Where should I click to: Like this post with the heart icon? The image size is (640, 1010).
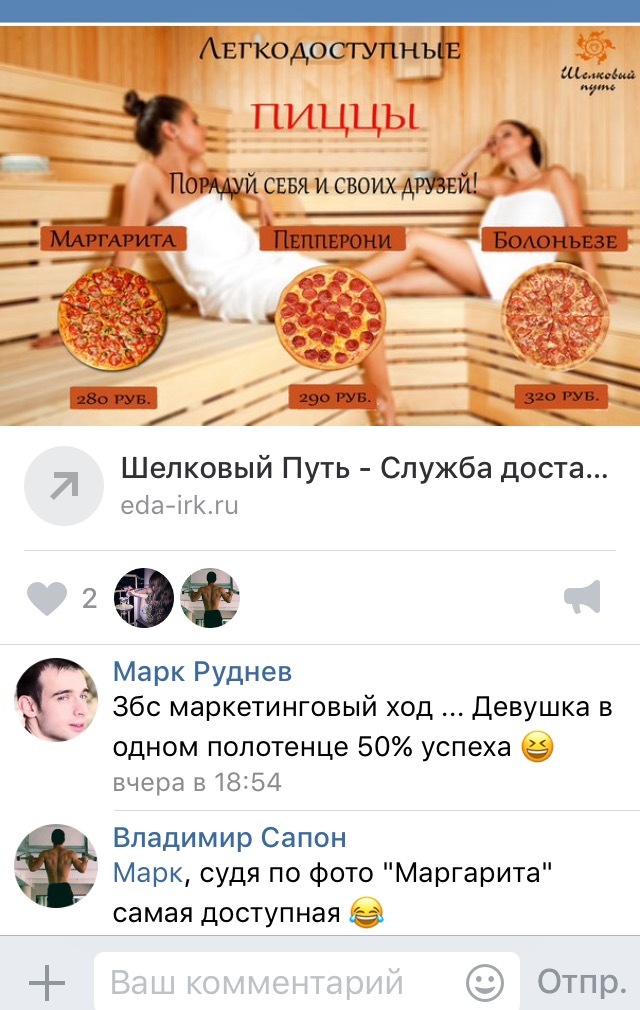coord(45,599)
